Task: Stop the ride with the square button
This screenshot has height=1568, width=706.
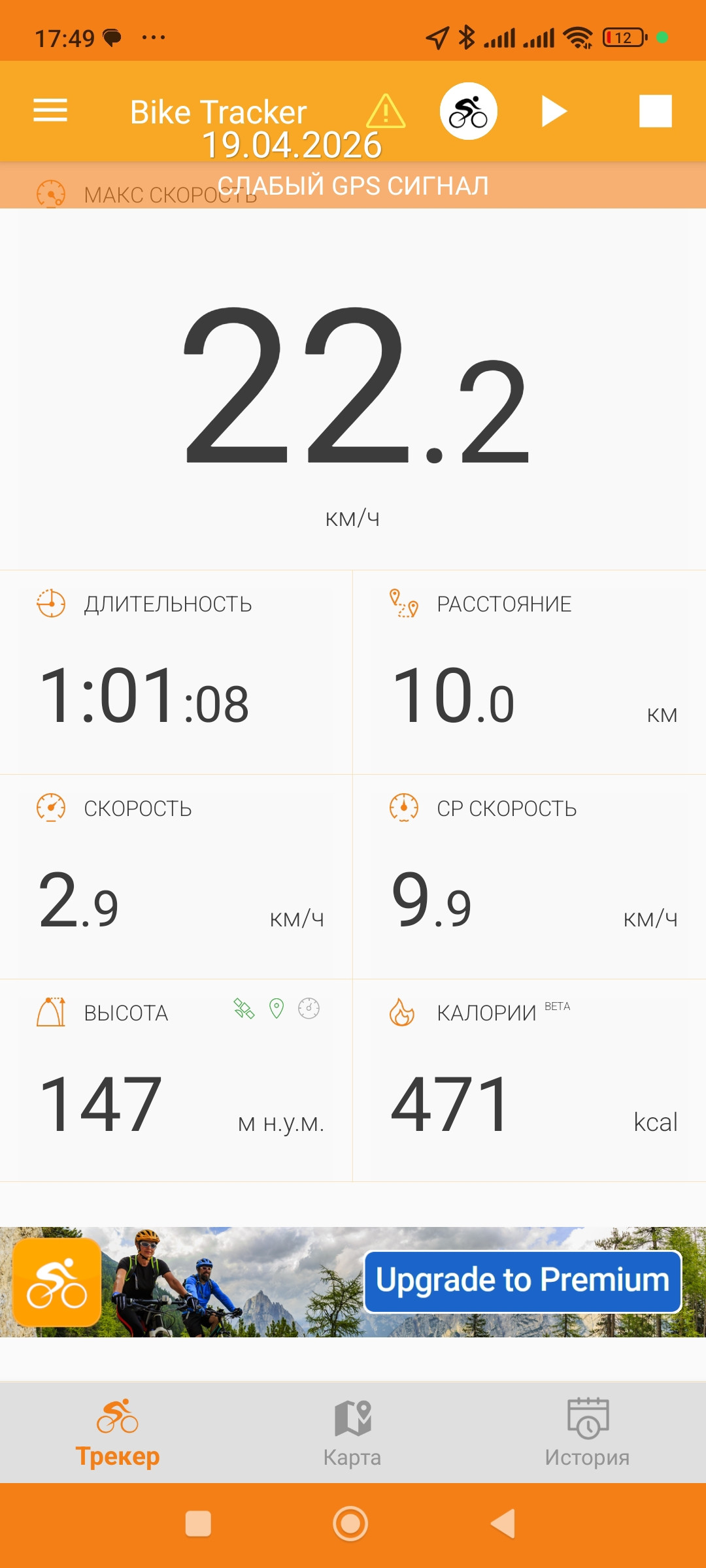Action: tap(656, 111)
